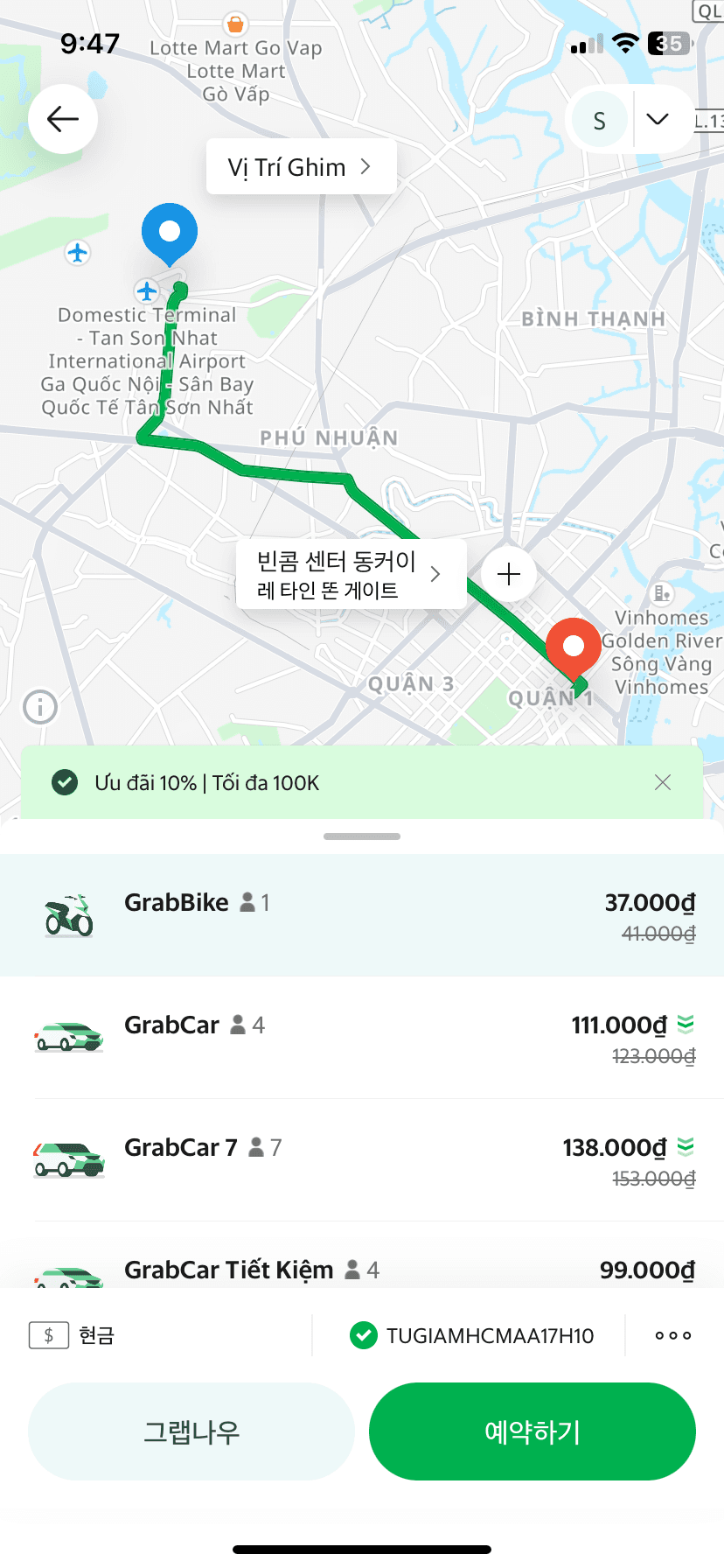
Task: Book the ride with 예약하기
Action: point(532,1431)
